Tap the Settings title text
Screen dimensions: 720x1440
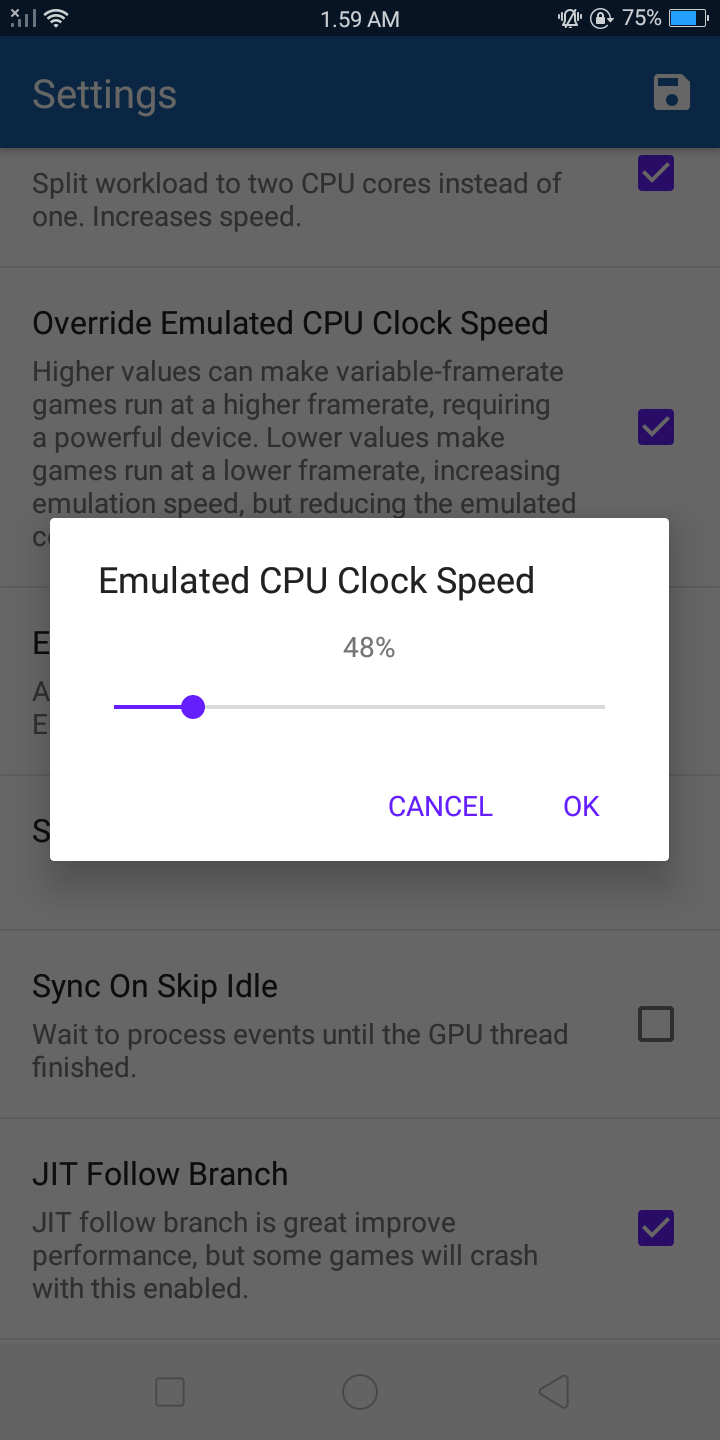coord(104,94)
